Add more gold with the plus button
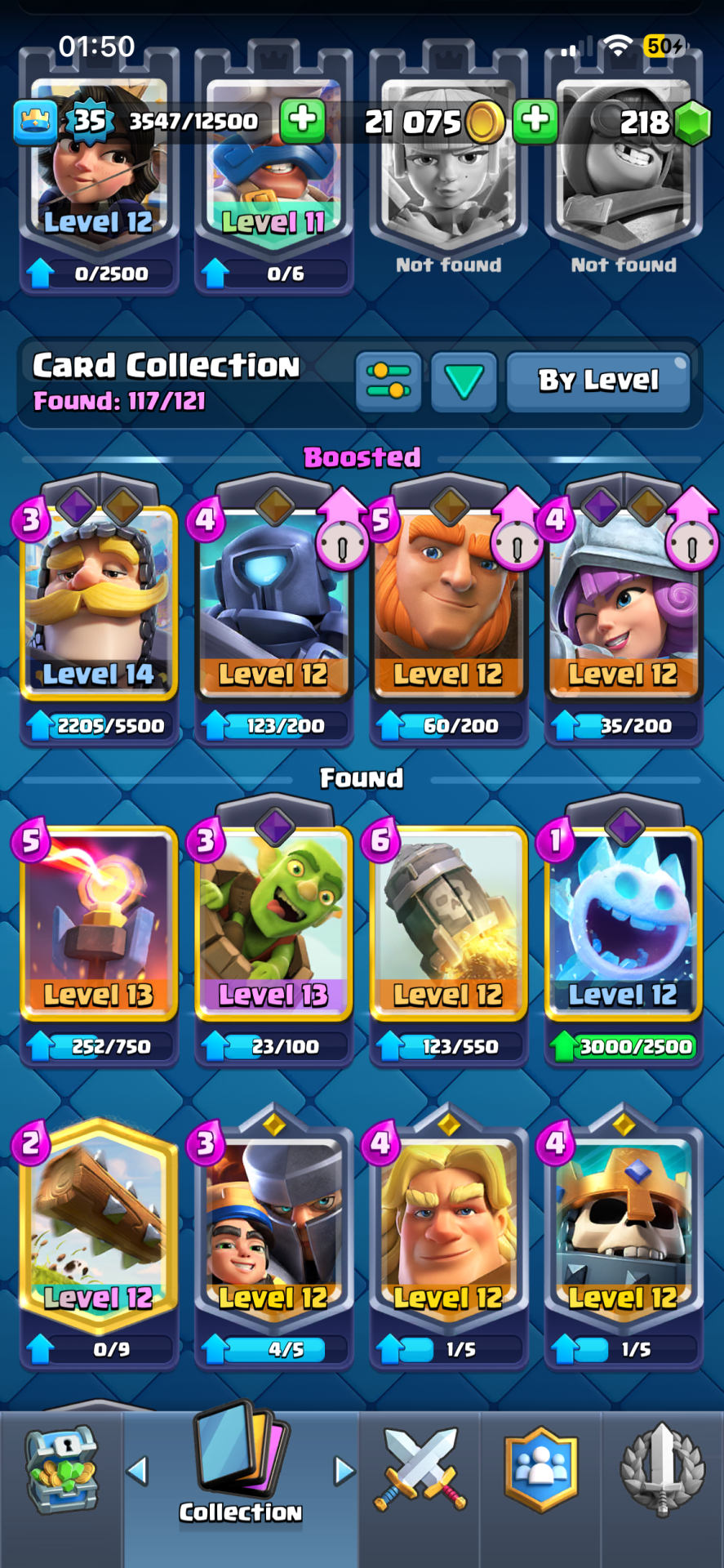Image resolution: width=724 pixels, height=1568 pixels. 535,121
